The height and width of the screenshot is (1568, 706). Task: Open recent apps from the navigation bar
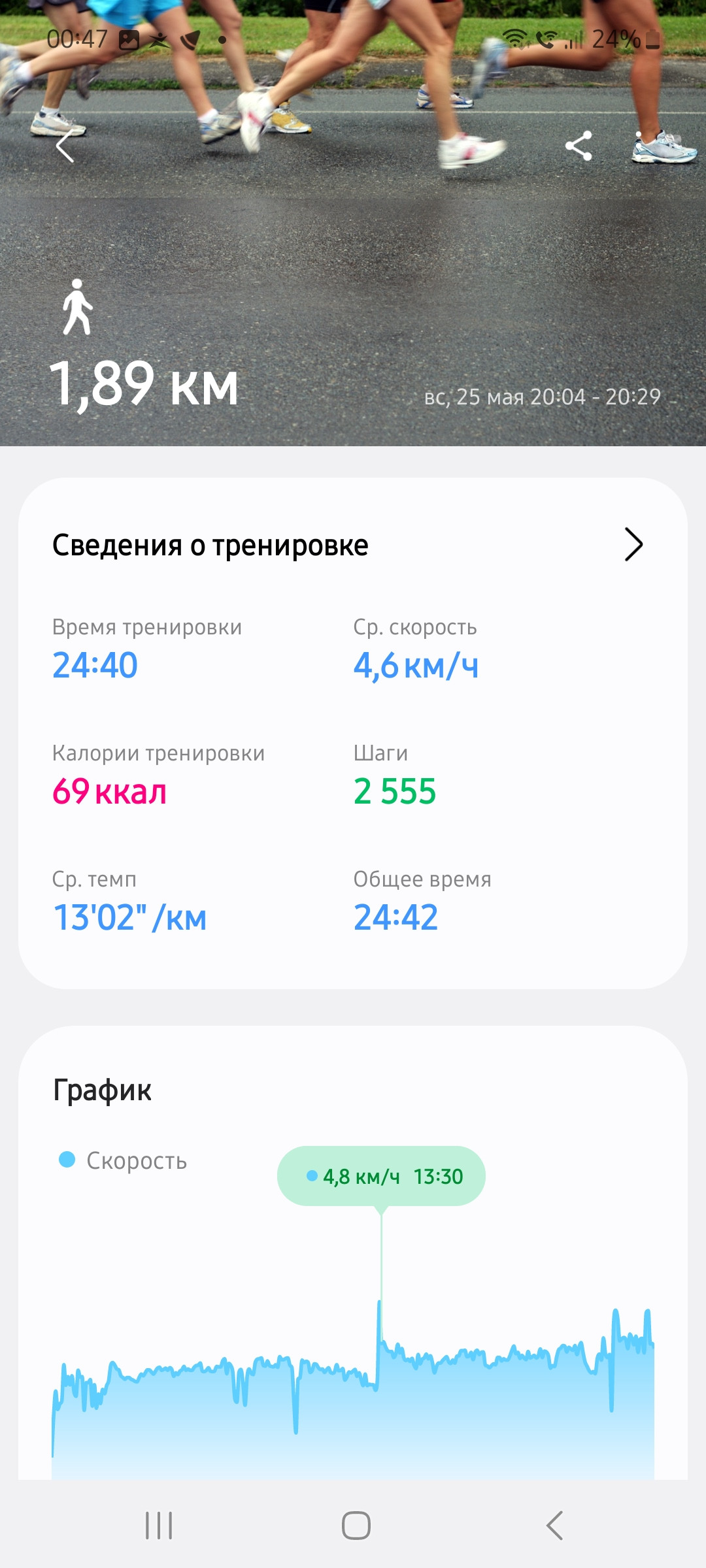159,1526
